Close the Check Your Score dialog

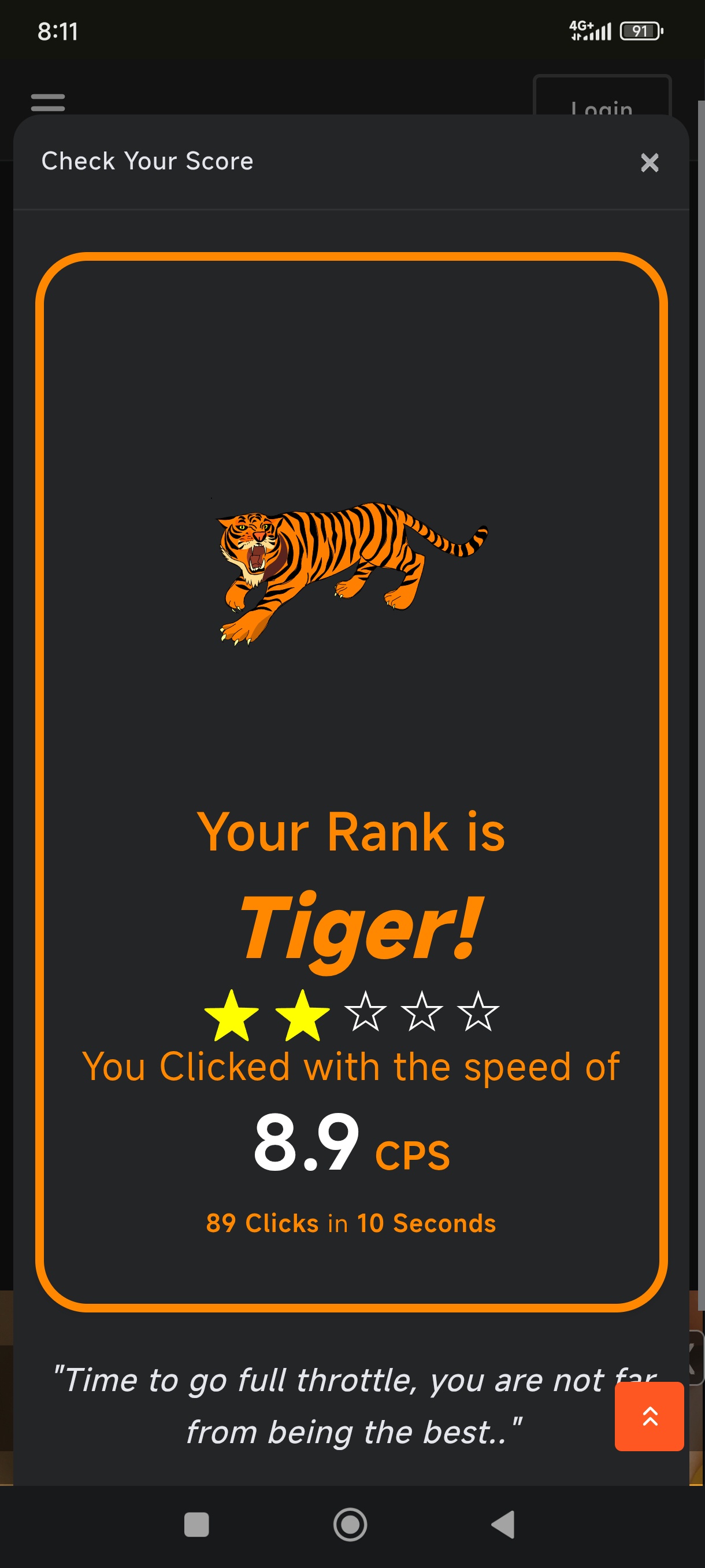(x=649, y=162)
